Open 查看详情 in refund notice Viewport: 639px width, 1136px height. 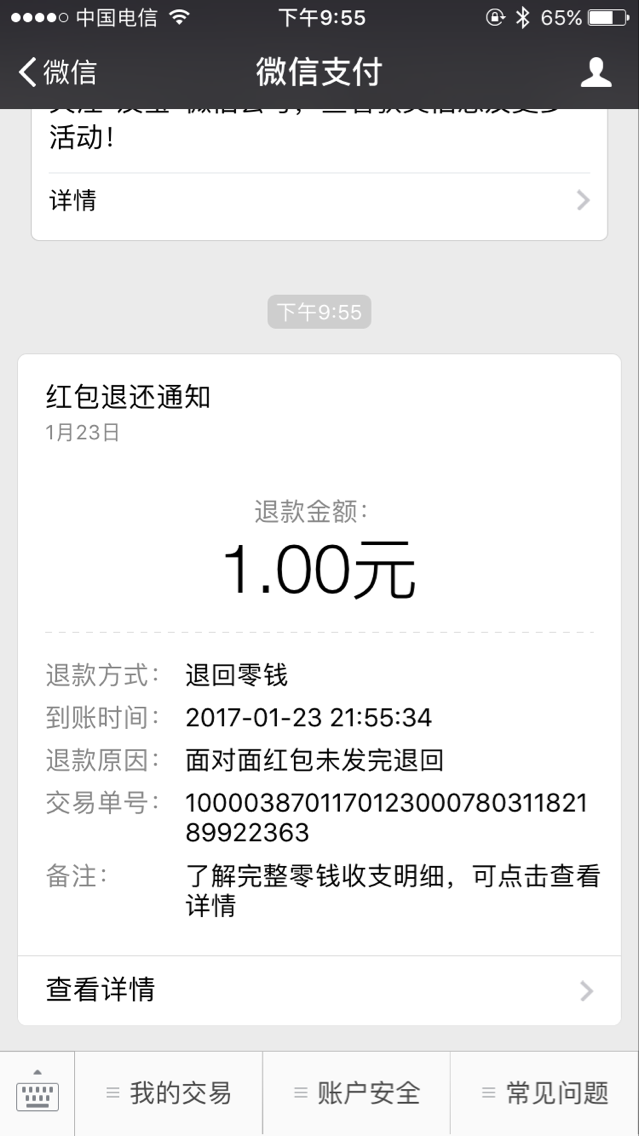coord(319,990)
